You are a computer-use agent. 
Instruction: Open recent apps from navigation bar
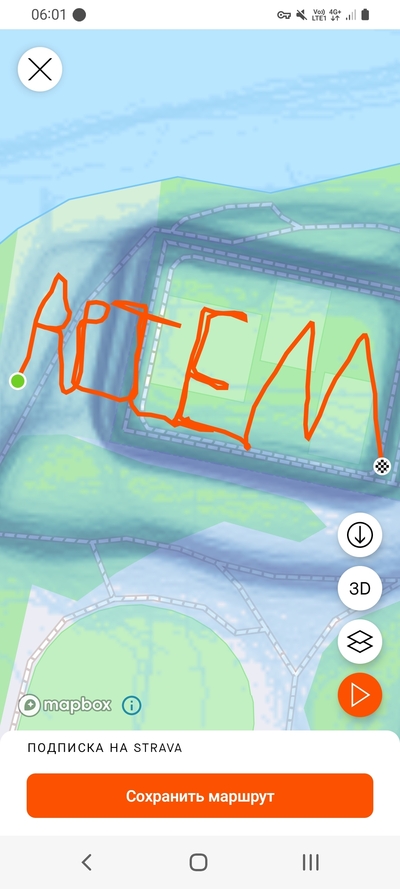coord(310,862)
